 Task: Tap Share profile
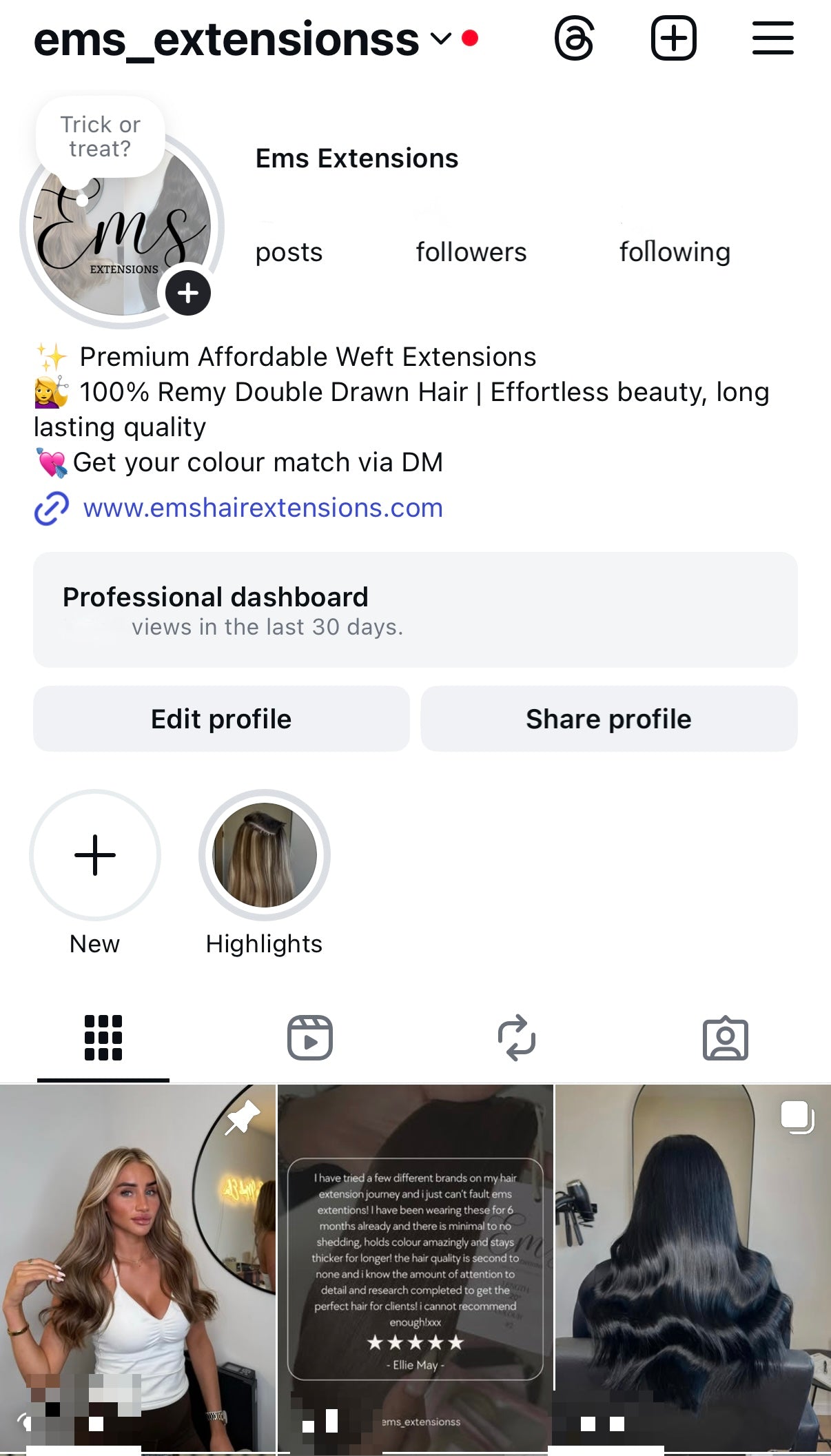point(608,719)
